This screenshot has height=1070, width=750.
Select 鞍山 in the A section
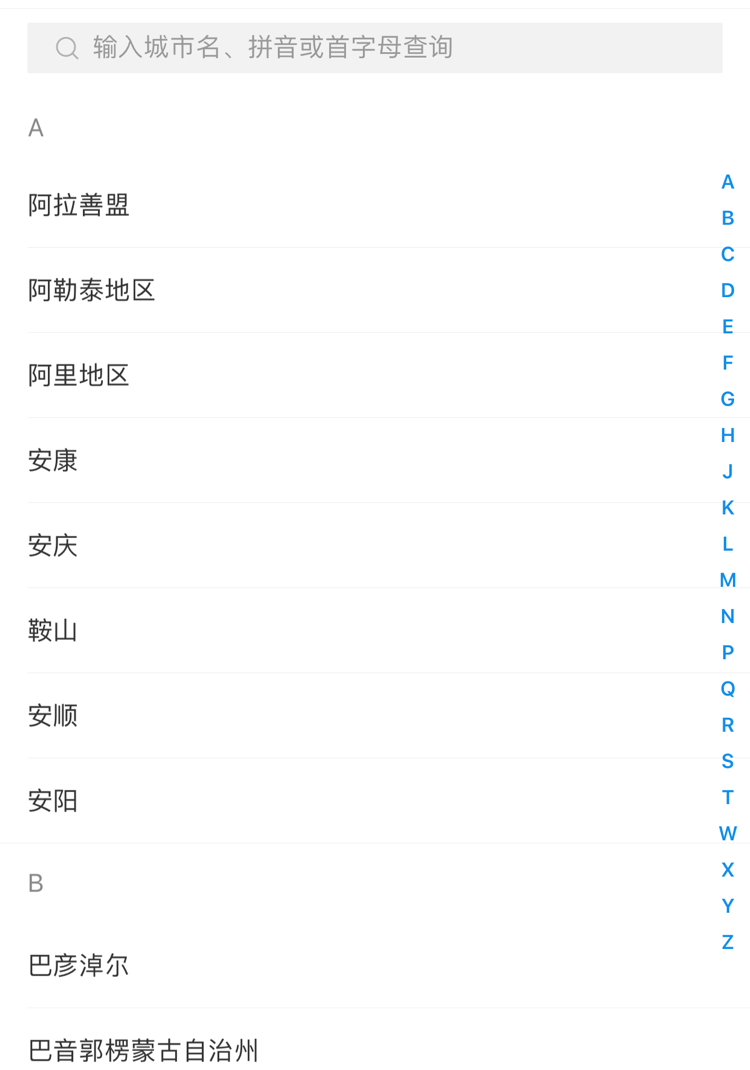53,631
